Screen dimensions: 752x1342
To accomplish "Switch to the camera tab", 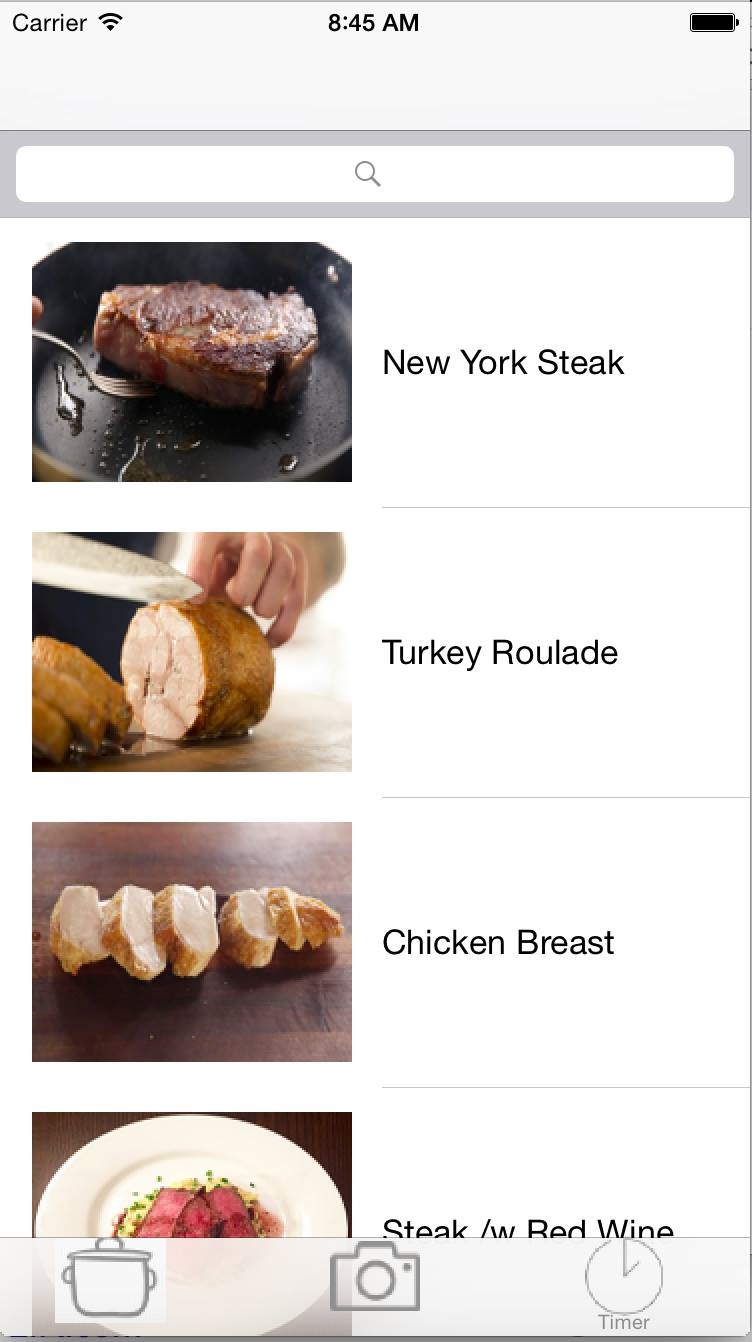I will click(x=375, y=1277).
